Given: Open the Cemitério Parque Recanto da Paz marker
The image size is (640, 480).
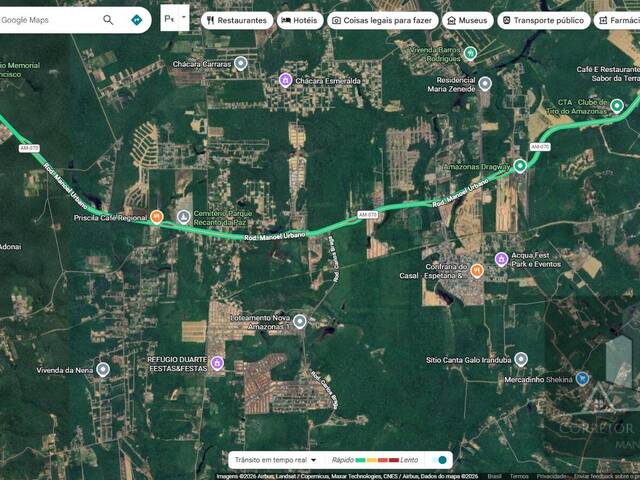Looking at the screenshot, I should (x=183, y=217).
